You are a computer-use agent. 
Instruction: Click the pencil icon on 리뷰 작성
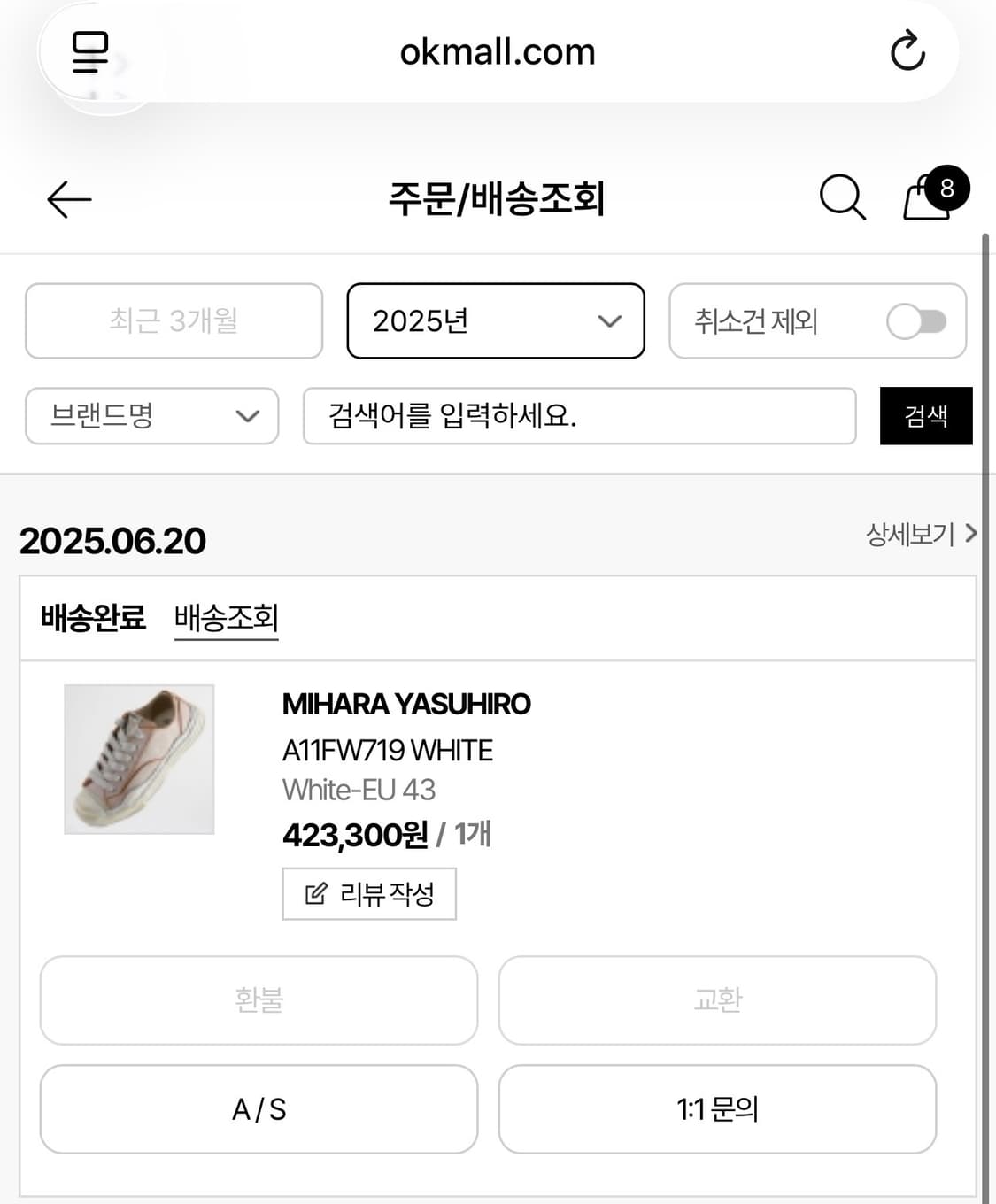tap(314, 893)
